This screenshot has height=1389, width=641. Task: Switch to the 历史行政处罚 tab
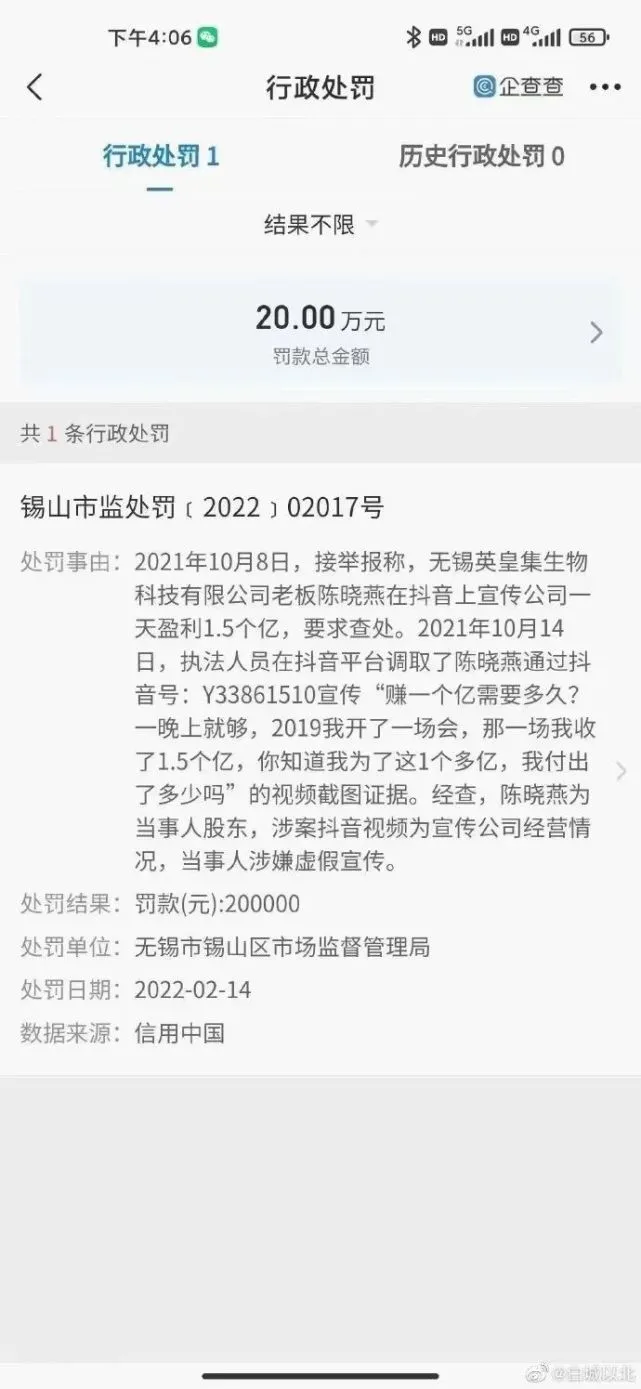(x=481, y=156)
